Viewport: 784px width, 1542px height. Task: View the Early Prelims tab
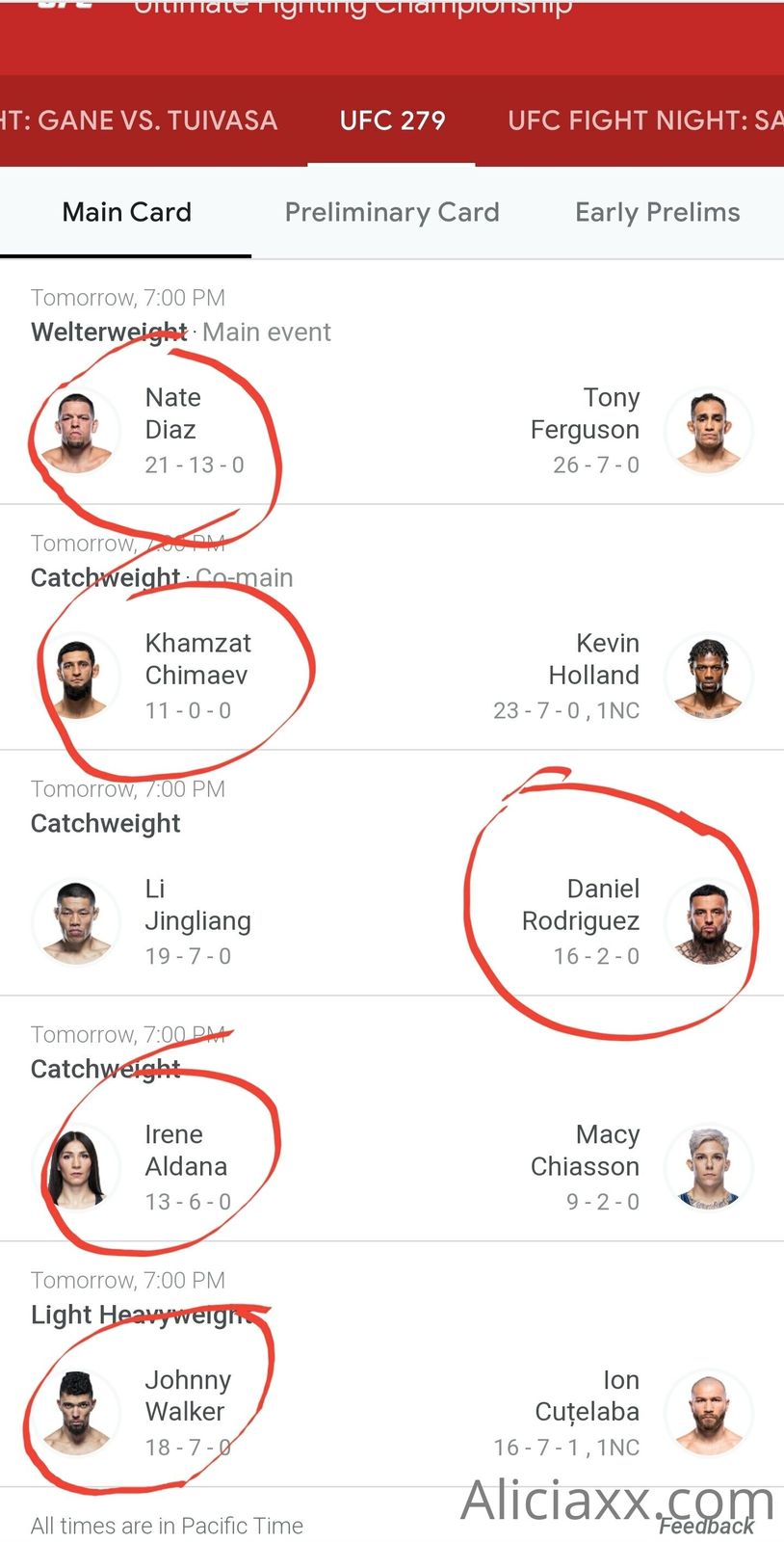657,212
